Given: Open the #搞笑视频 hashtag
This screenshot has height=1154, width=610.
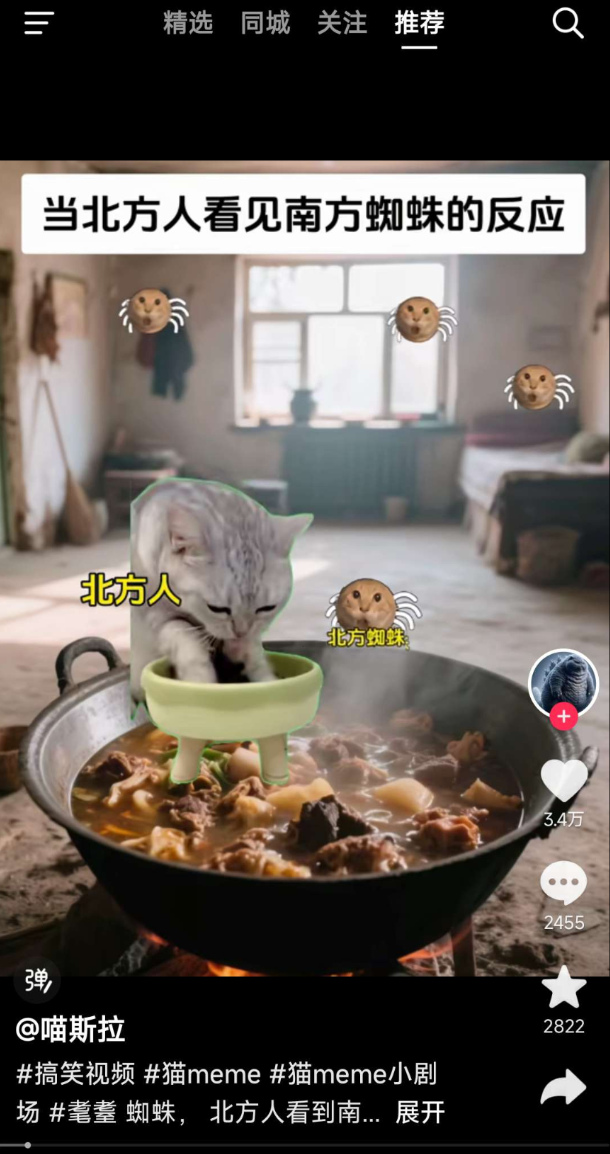Looking at the screenshot, I should point(76,1074).
